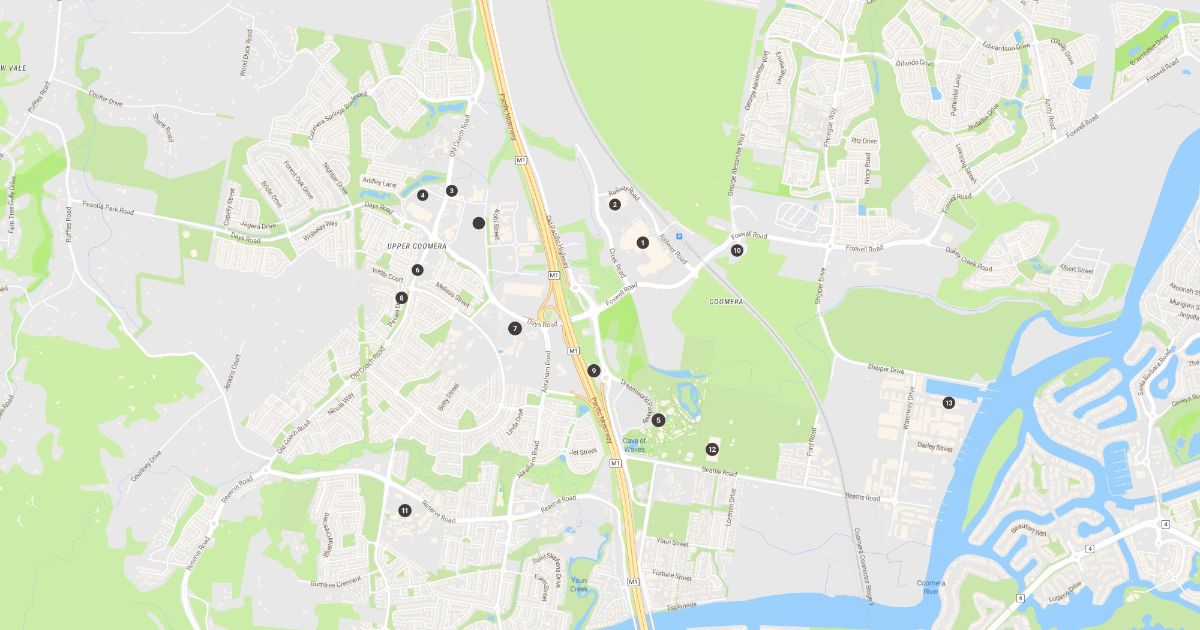Select marker 7 beside Days Road
1200x630 pixels.
pos(515,328)
